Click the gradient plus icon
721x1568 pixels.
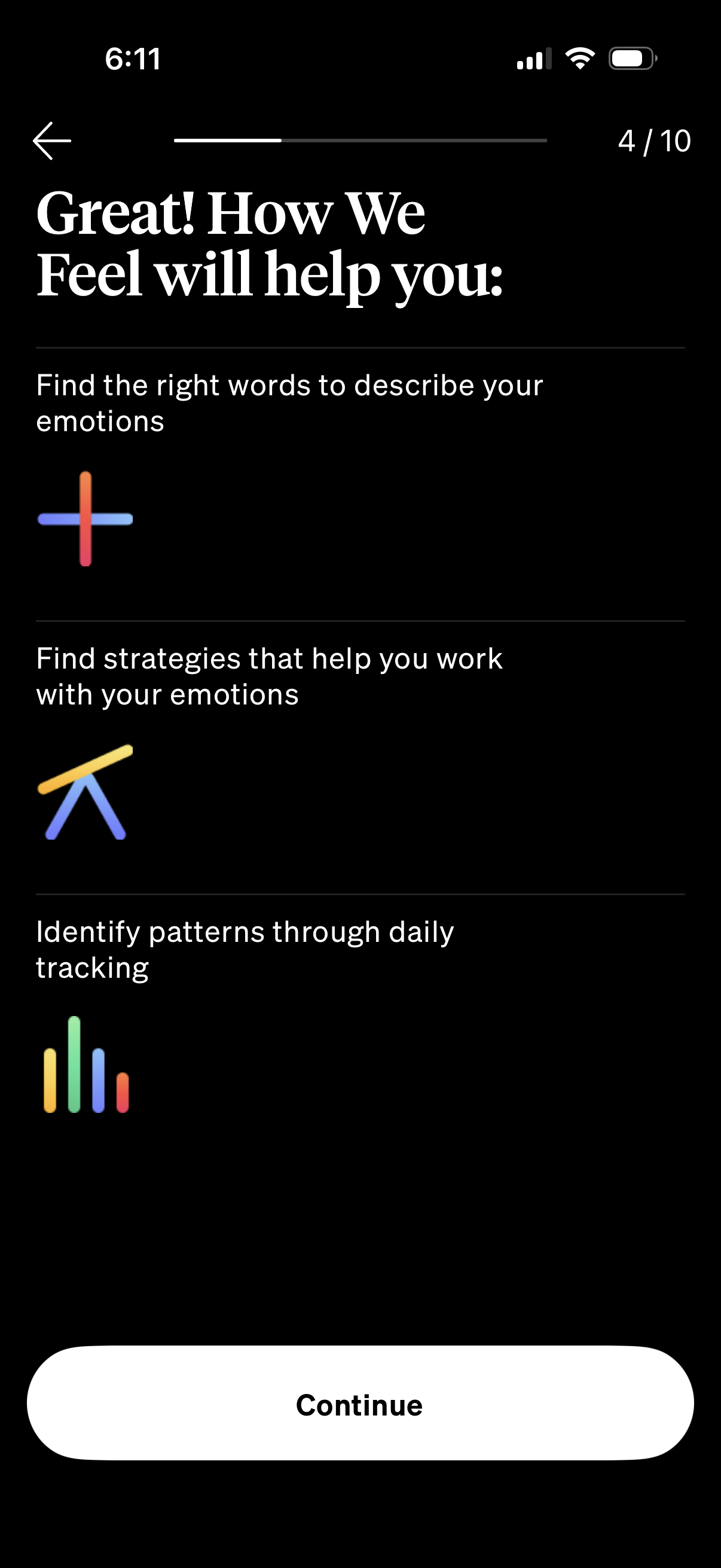click(x=85, y=519)
